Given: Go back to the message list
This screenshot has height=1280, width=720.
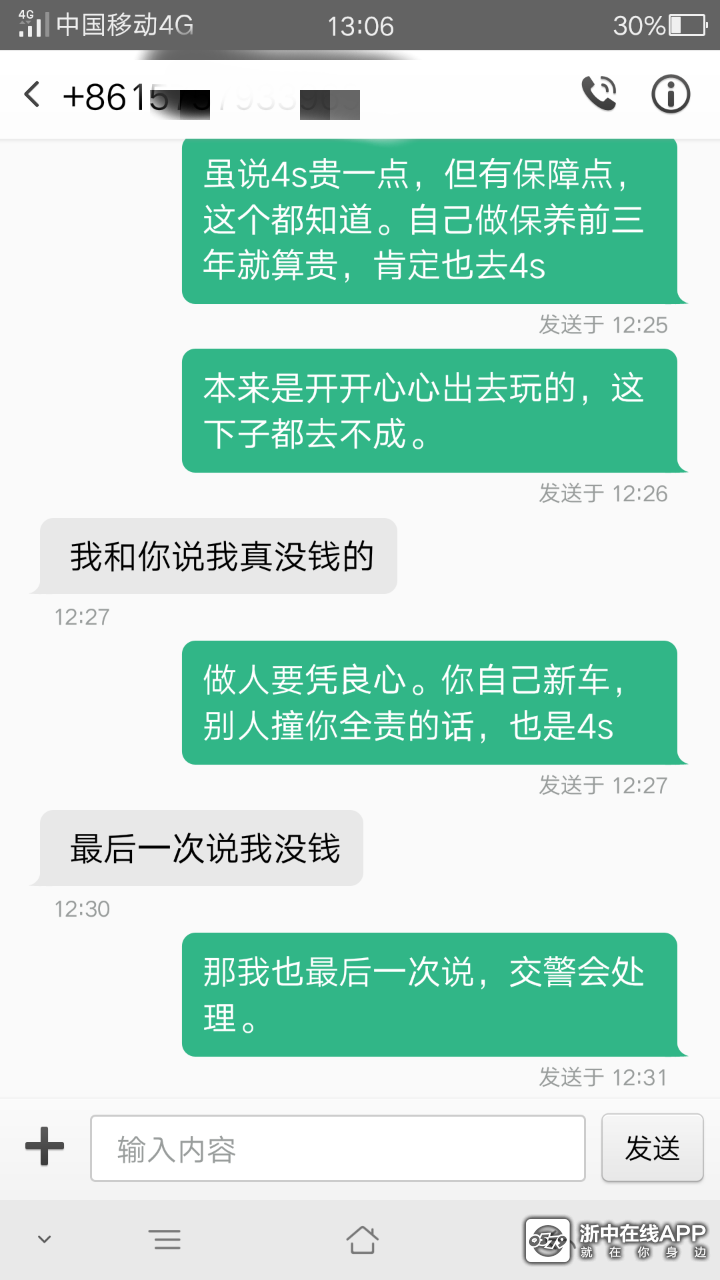Looking at the screenshot, I should [32, 95].
